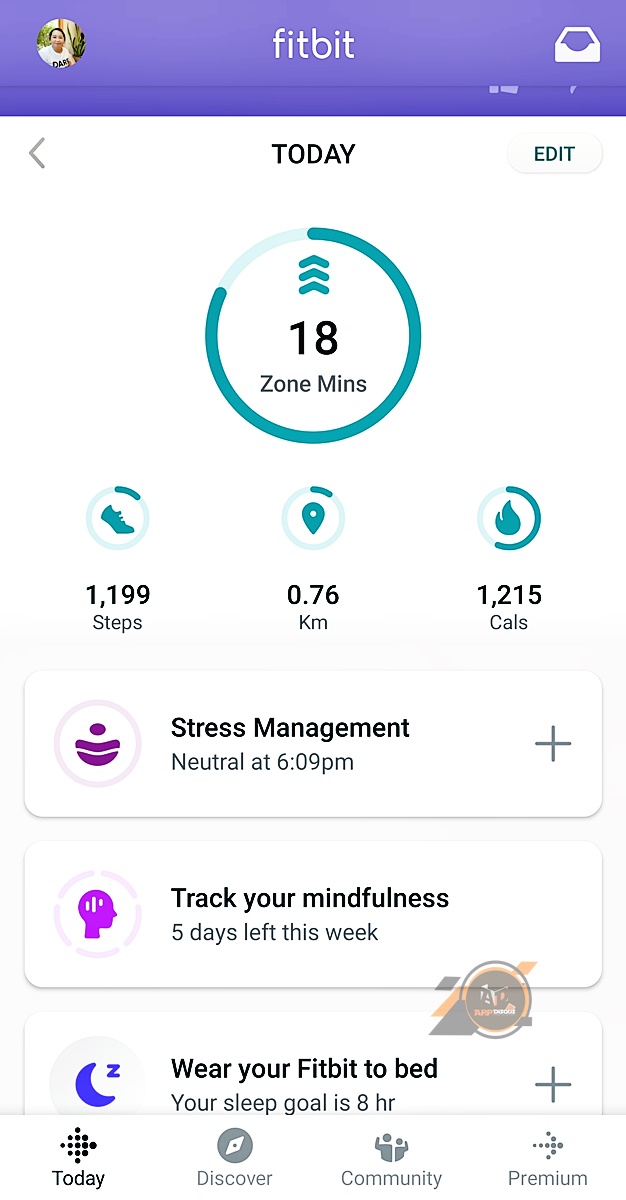Switch to the Discover tab
This screenshot has height=1200, width=626.
pos(234,1158)
